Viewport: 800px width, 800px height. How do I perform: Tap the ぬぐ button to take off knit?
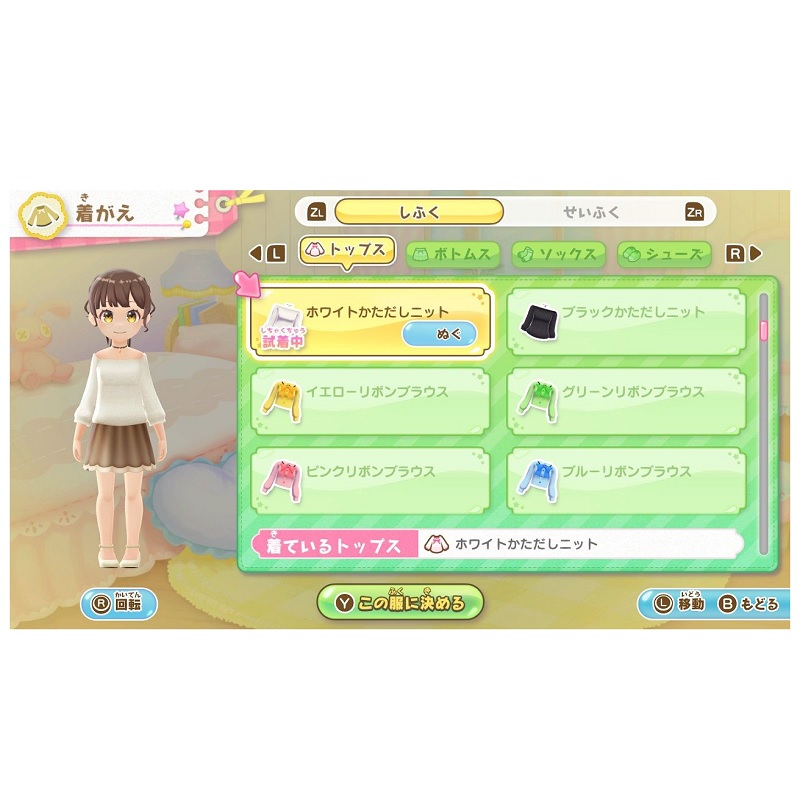coord(439,335)
